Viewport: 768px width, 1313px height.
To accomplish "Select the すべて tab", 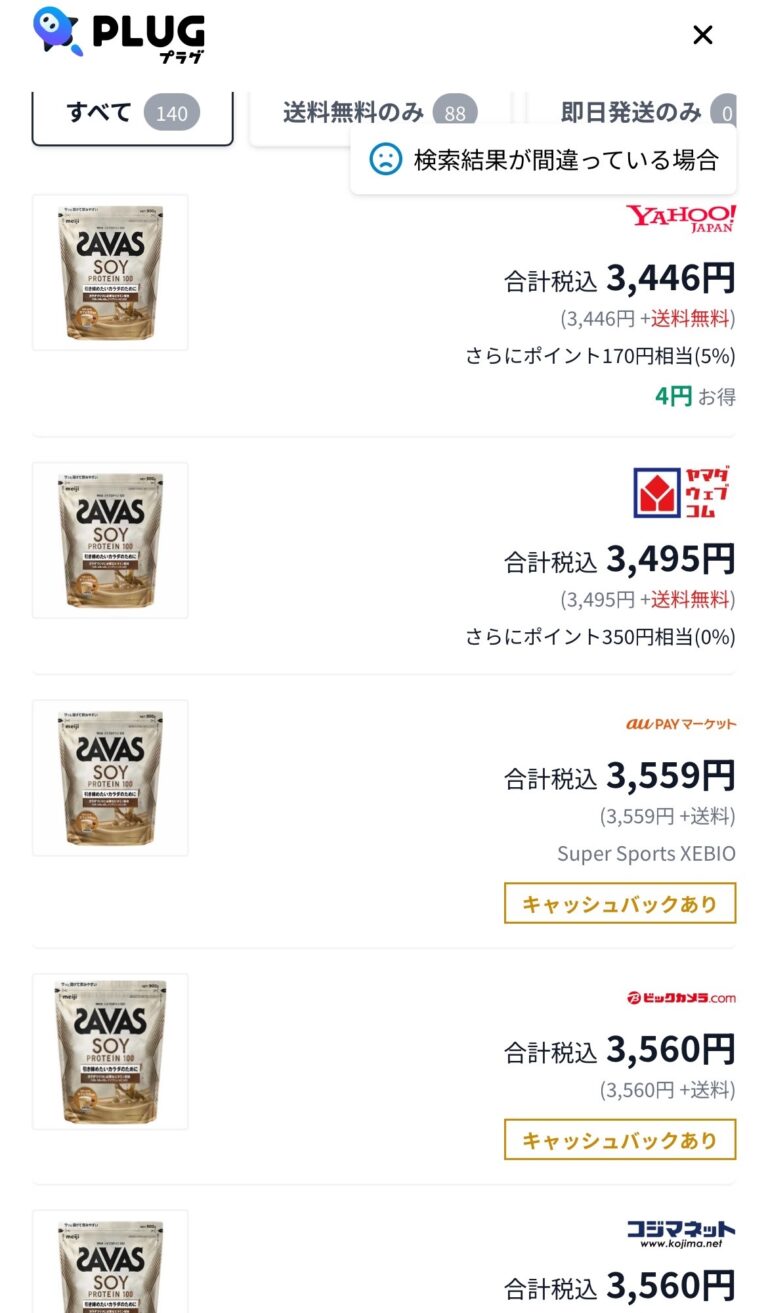I will coord(132,113).
